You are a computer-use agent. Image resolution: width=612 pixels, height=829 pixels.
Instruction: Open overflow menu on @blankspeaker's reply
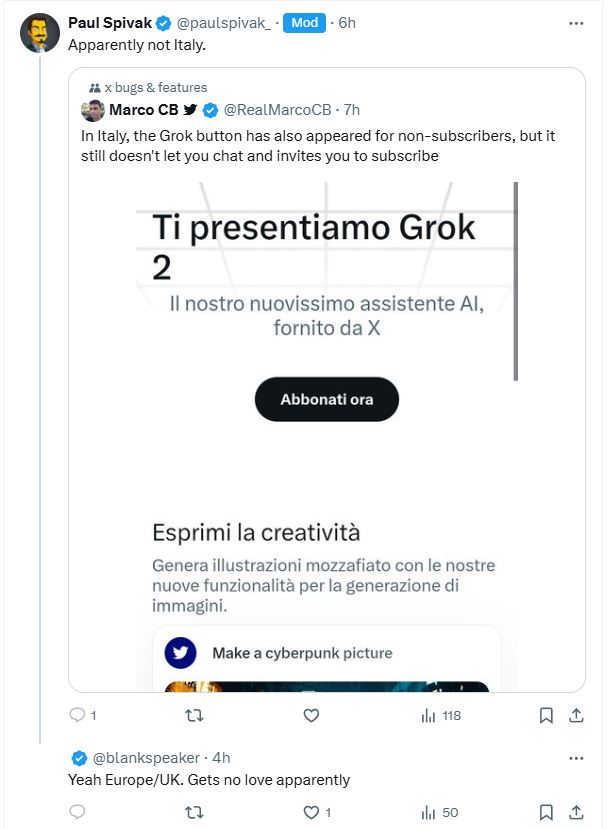(x=575, y=757)
